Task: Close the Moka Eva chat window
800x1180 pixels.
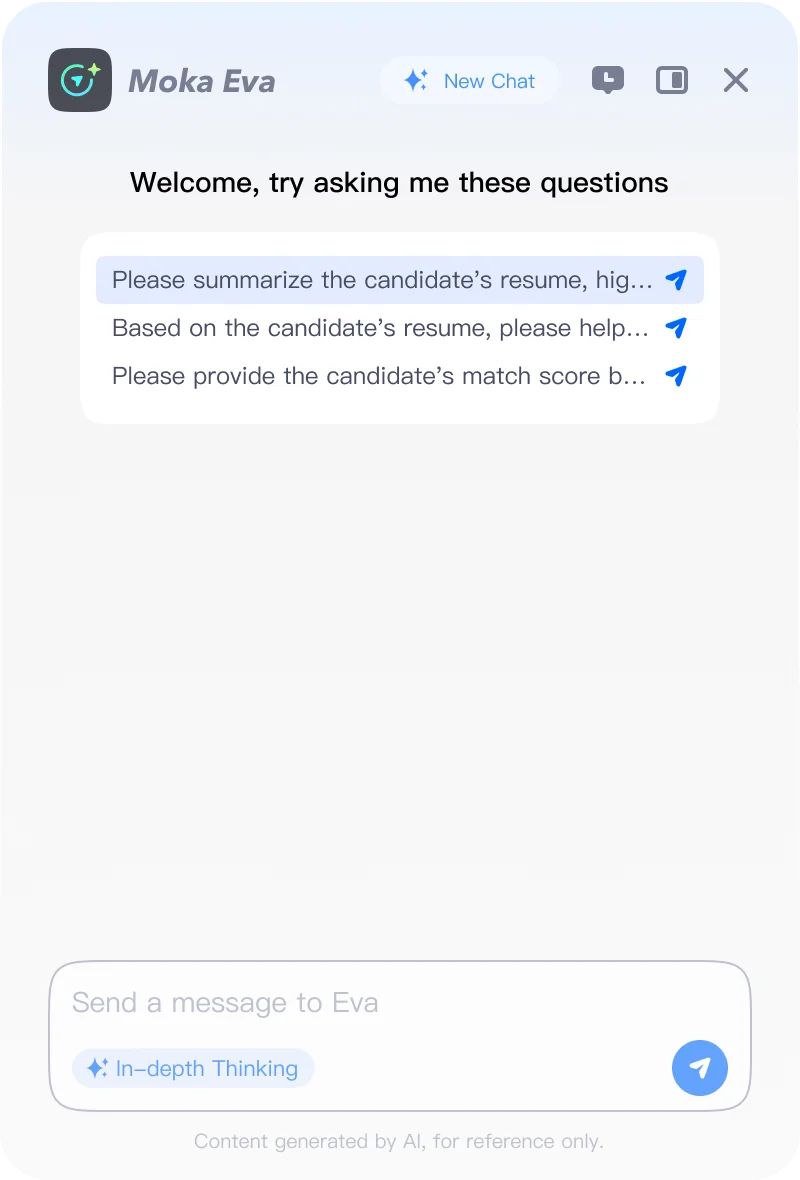Action: (x=736, y=80)
